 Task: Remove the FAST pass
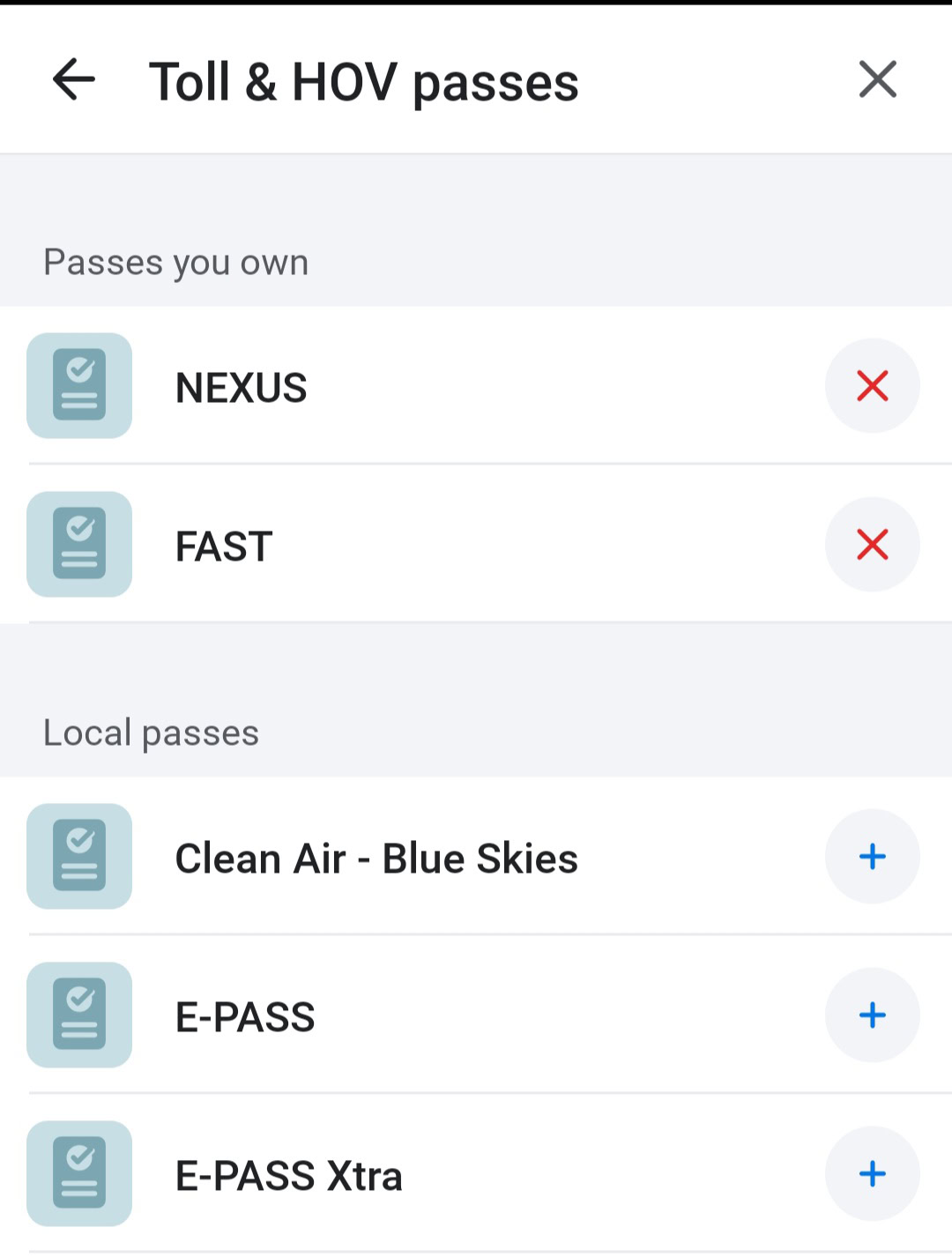[872, 545]
